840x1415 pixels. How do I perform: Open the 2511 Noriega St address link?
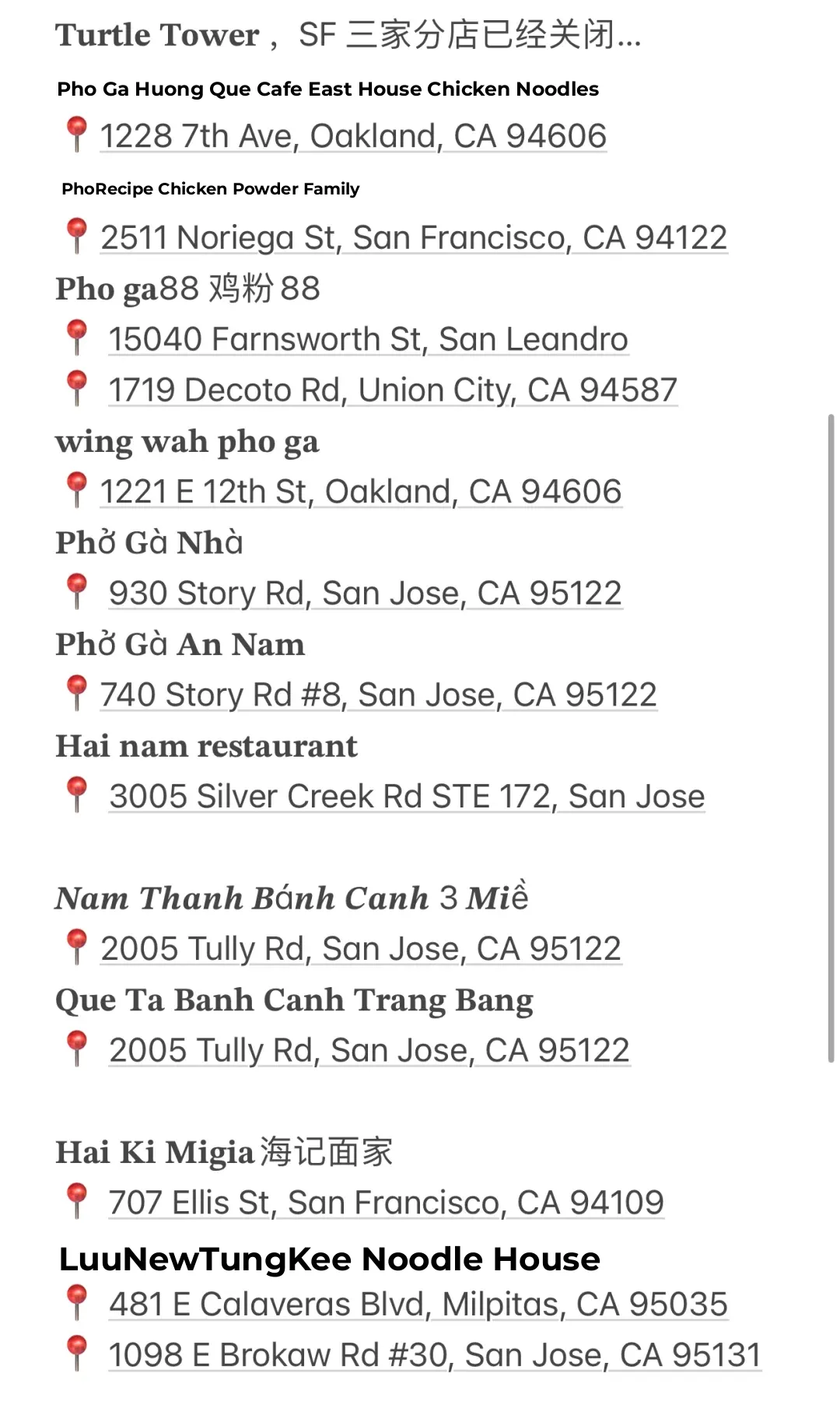[x=414, y=238]
